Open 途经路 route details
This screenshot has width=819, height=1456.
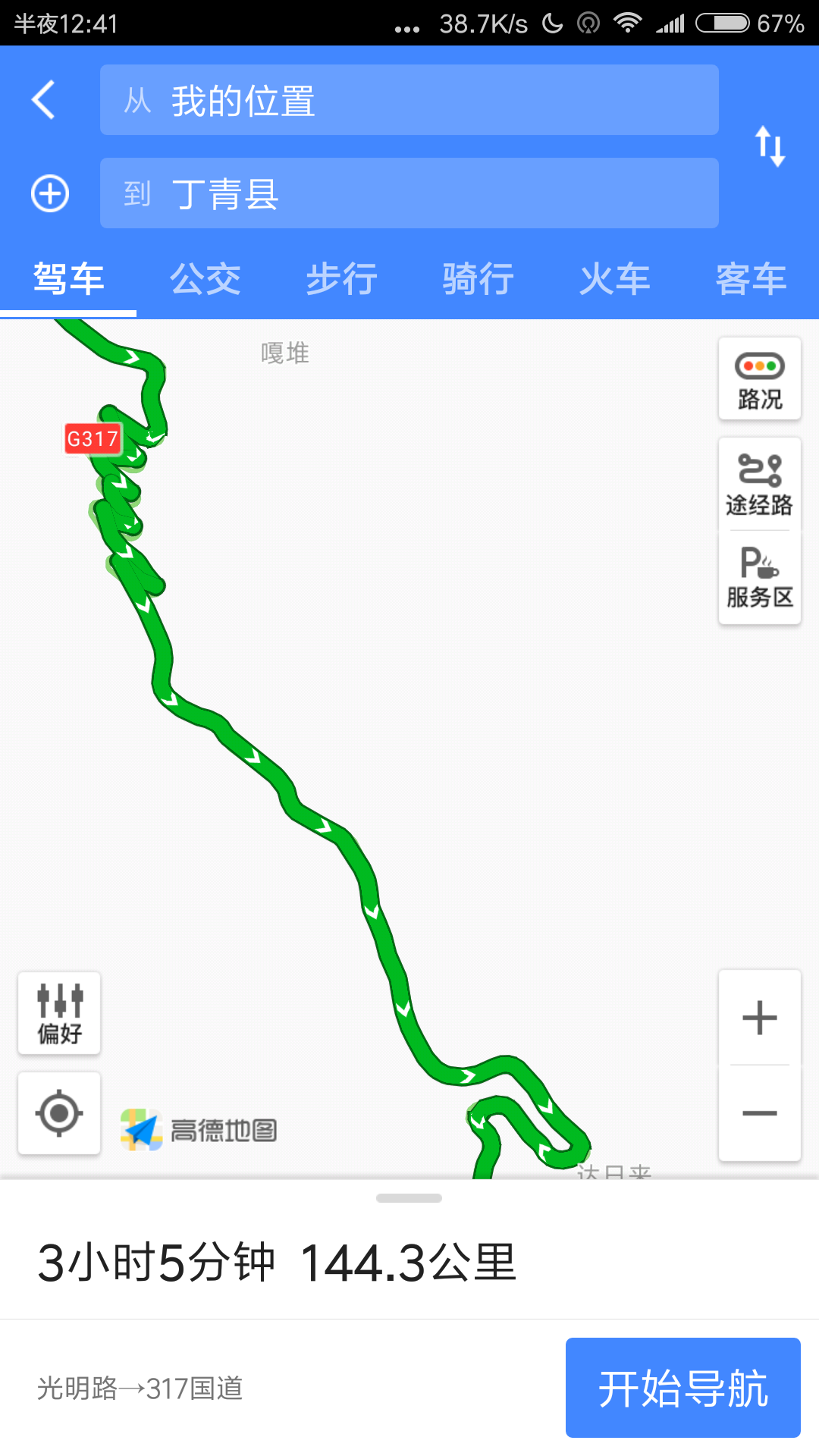(759, 484)
